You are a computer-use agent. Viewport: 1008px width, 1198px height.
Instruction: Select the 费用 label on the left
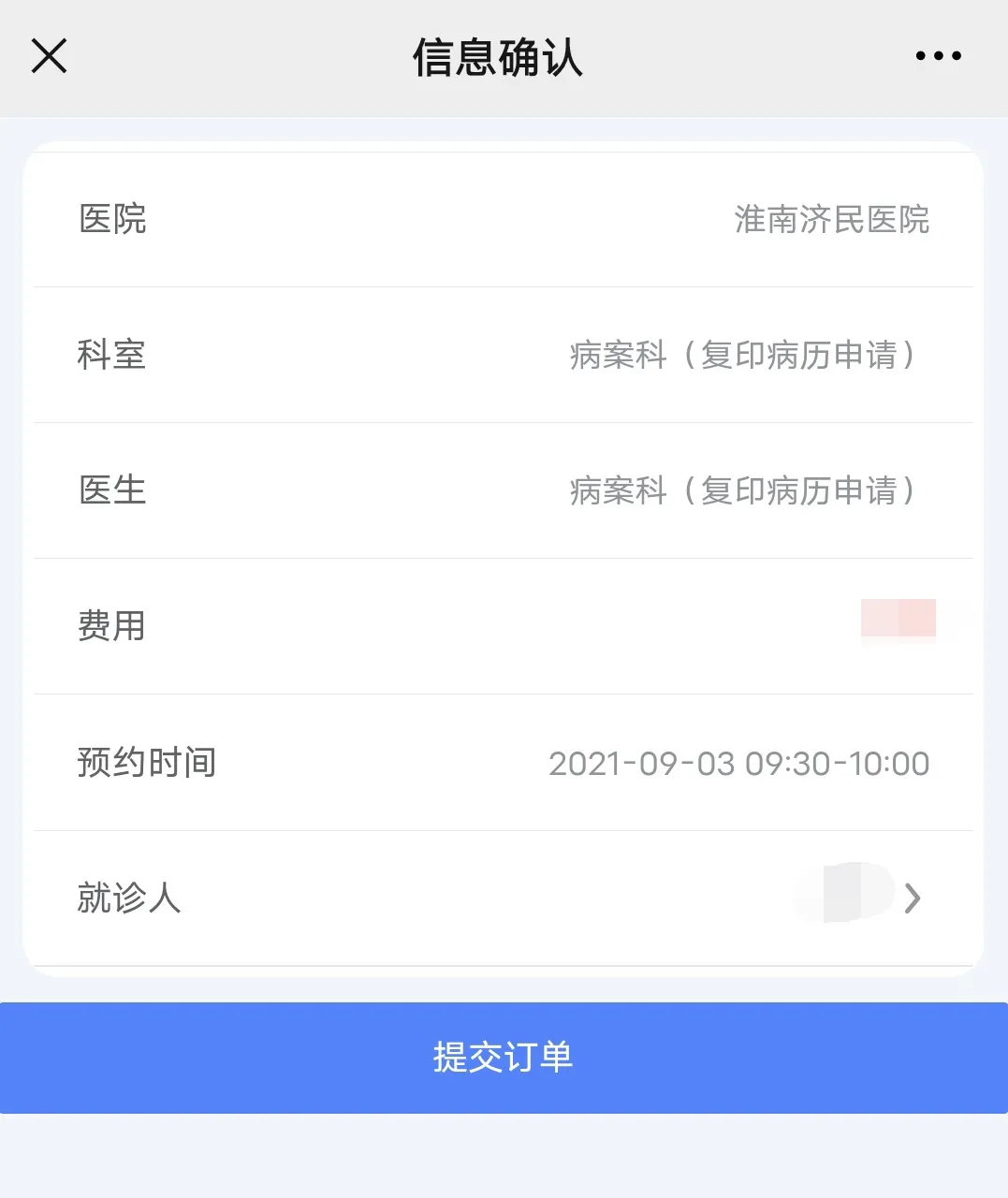point(111,625)
